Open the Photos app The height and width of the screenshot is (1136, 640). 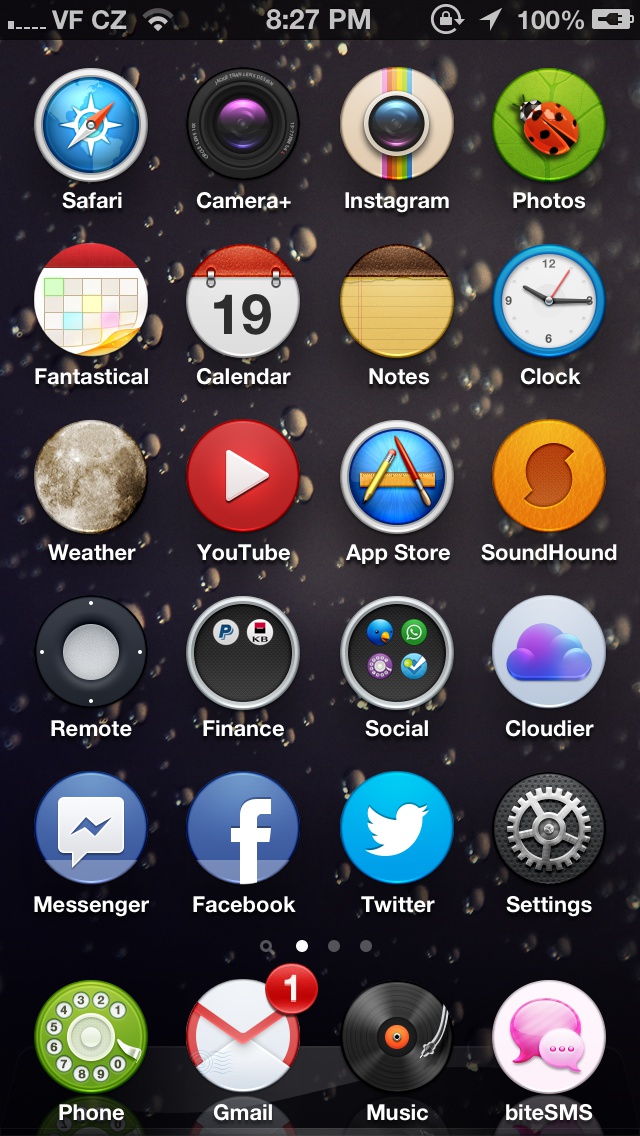click(x=549, y=125)
